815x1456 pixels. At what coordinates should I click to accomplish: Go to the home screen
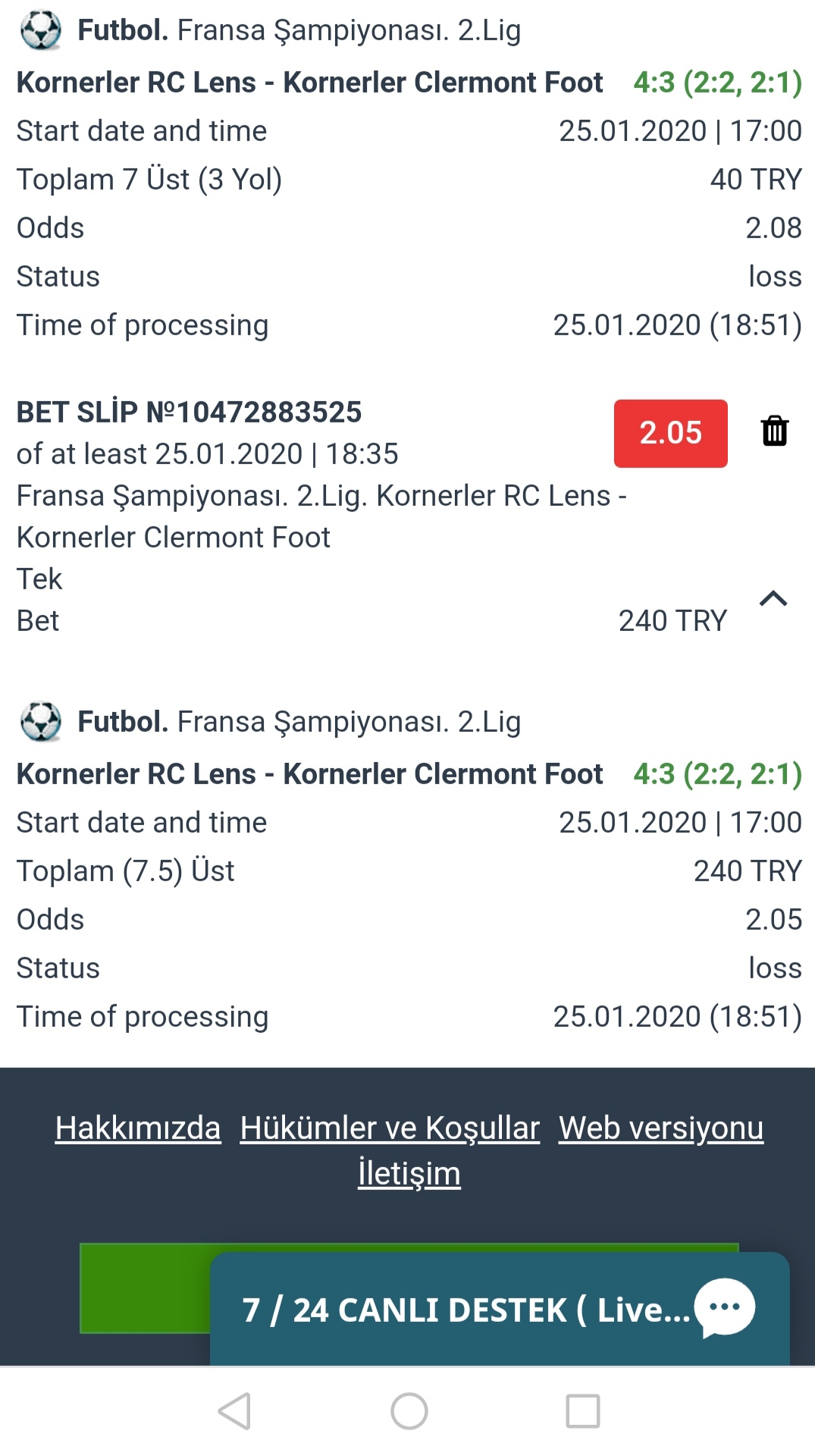tap(409, 1411)
